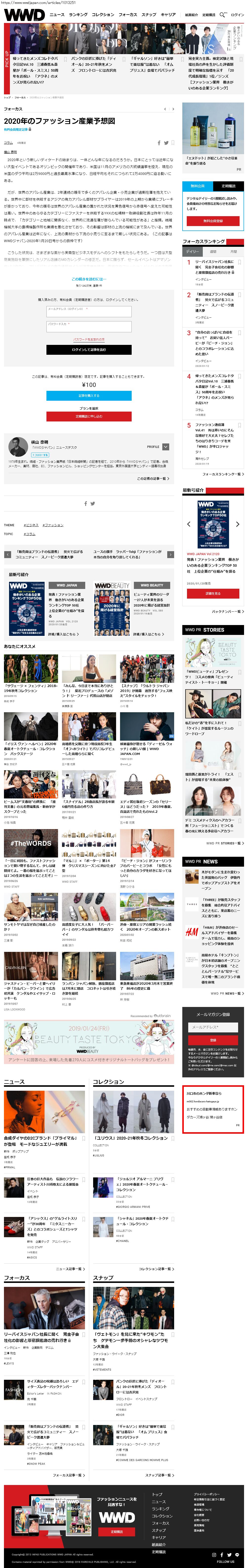This screenshot has width=248, height=1568.
Task: Open the ランキング menu in the top navigation
Action: 78,15
